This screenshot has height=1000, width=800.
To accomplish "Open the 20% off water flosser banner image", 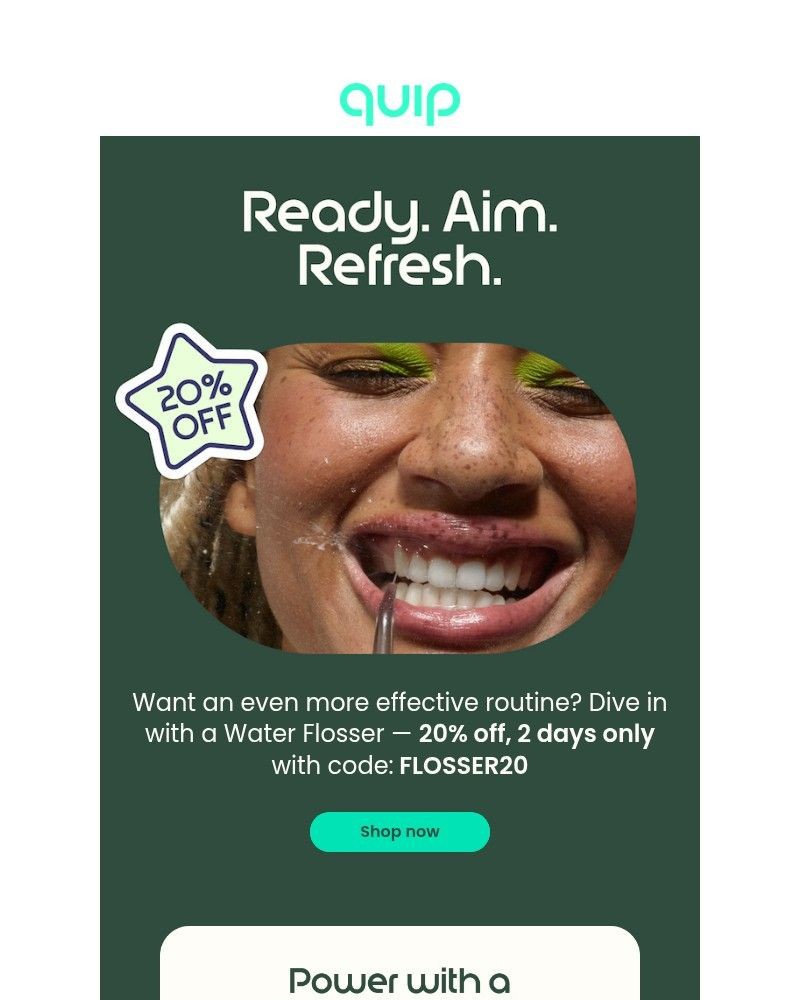I will (x=400, y=495).
